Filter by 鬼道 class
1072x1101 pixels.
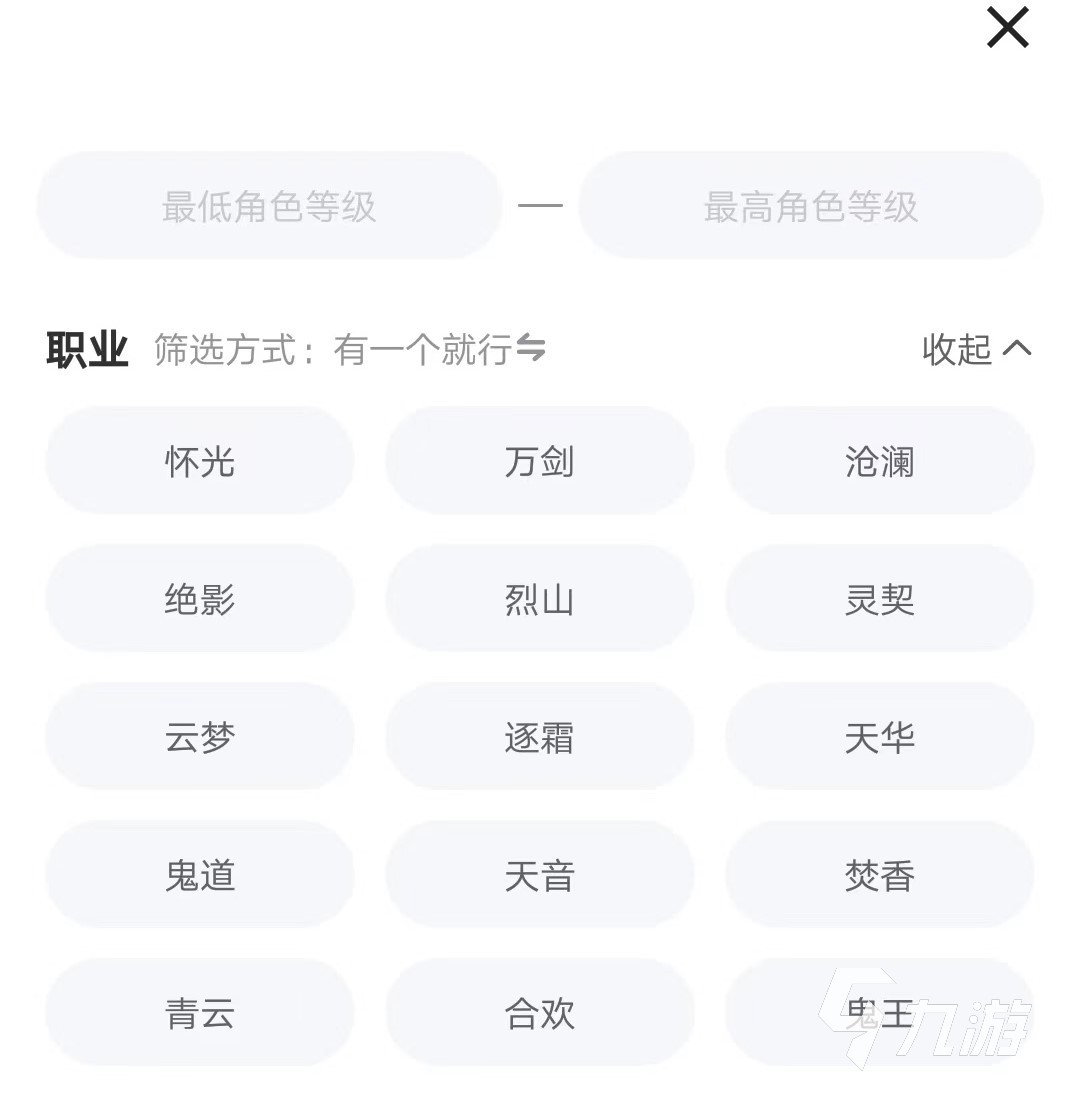click(x=200, y=876)
